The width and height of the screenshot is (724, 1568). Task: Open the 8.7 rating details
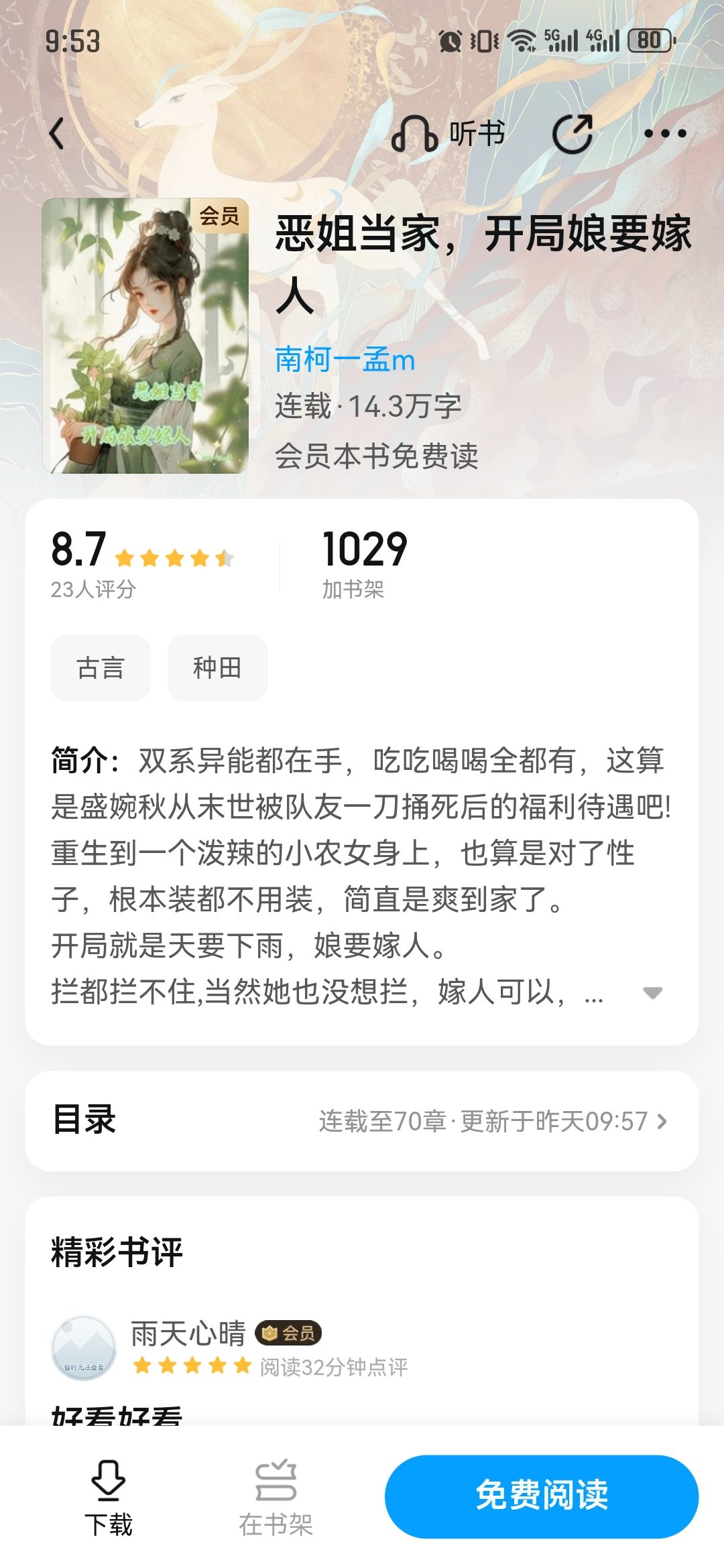point(142,563)
